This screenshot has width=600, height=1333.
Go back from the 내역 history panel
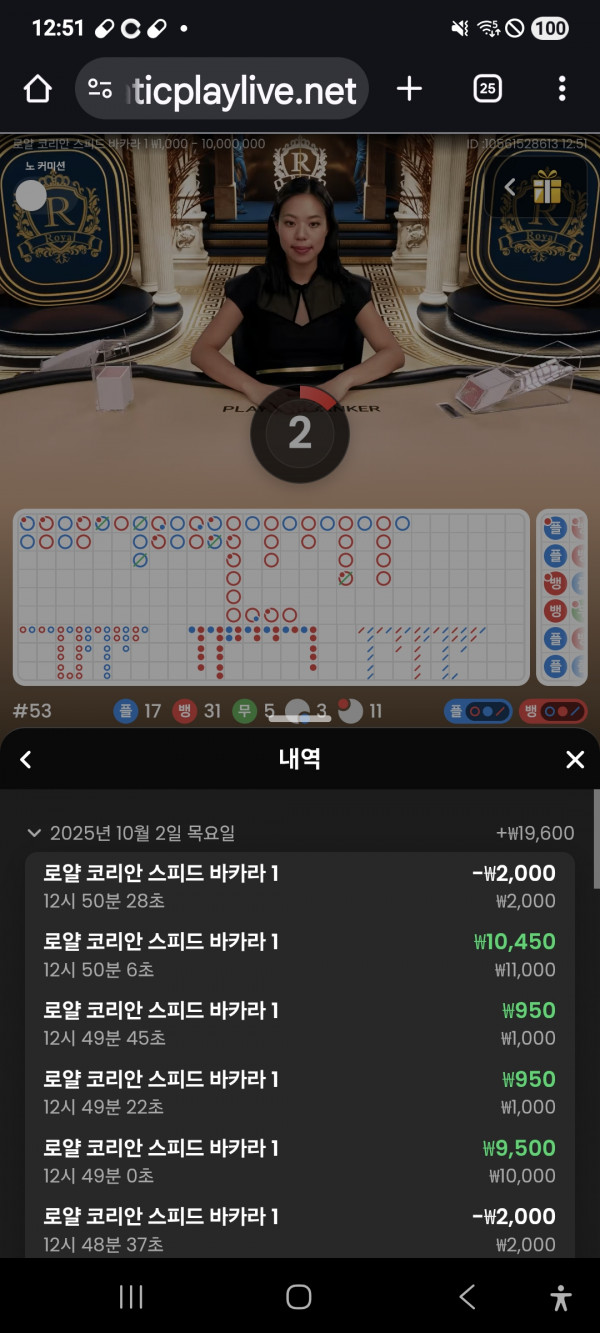coord(26,760)
